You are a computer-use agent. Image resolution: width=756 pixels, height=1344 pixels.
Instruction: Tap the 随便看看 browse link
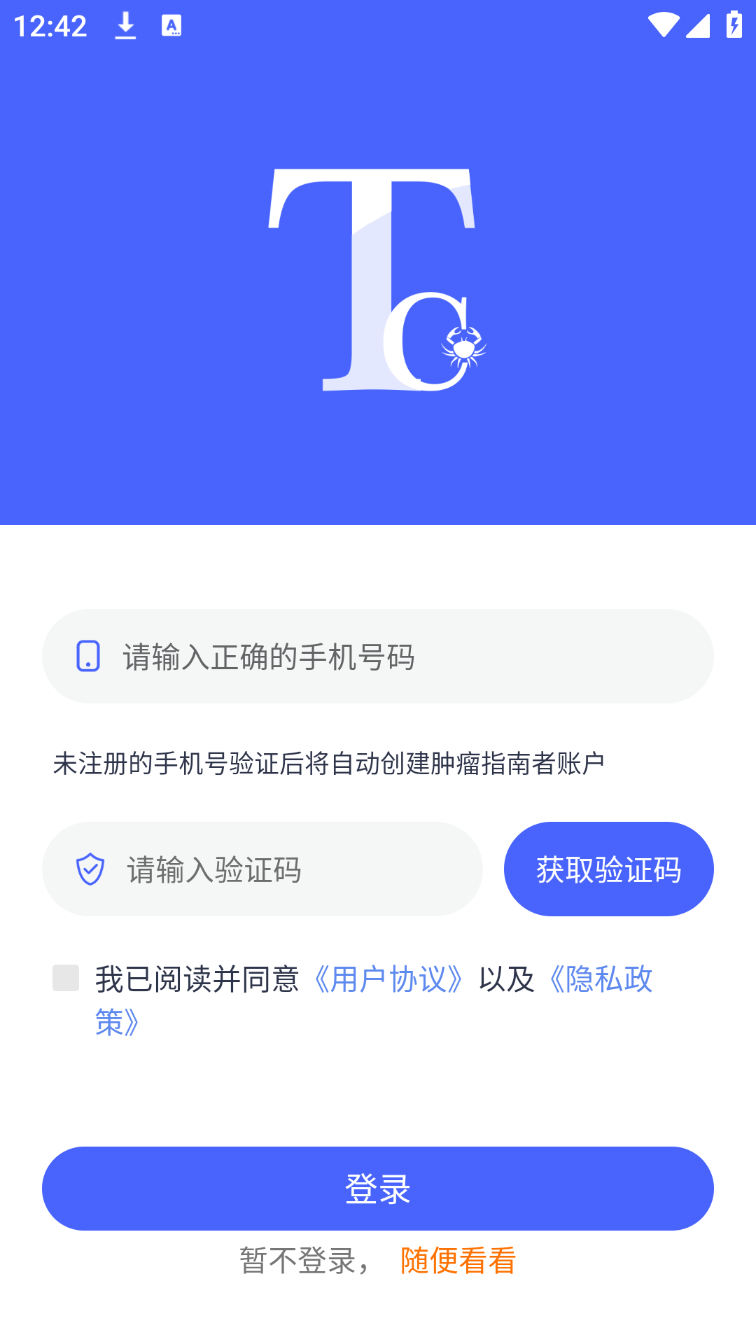tap(457, 1261)
